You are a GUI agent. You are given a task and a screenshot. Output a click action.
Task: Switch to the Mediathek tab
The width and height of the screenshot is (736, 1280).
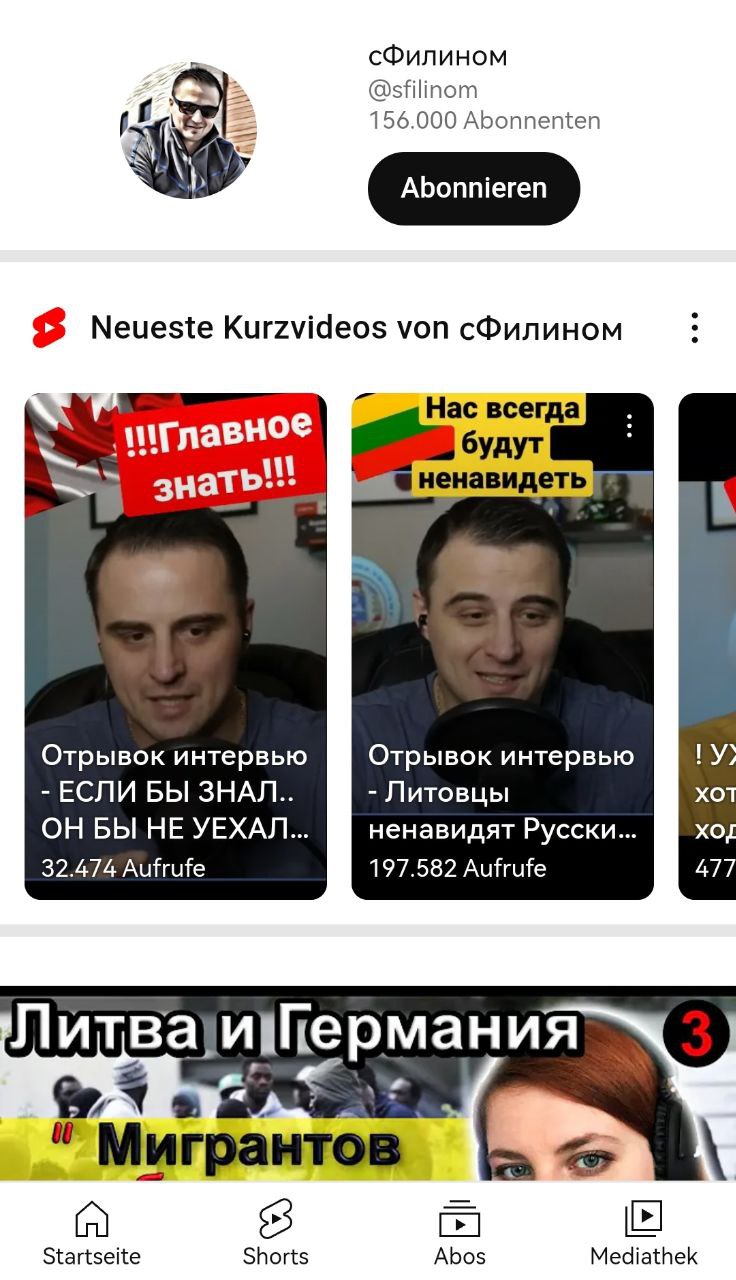pos(643,1234)
